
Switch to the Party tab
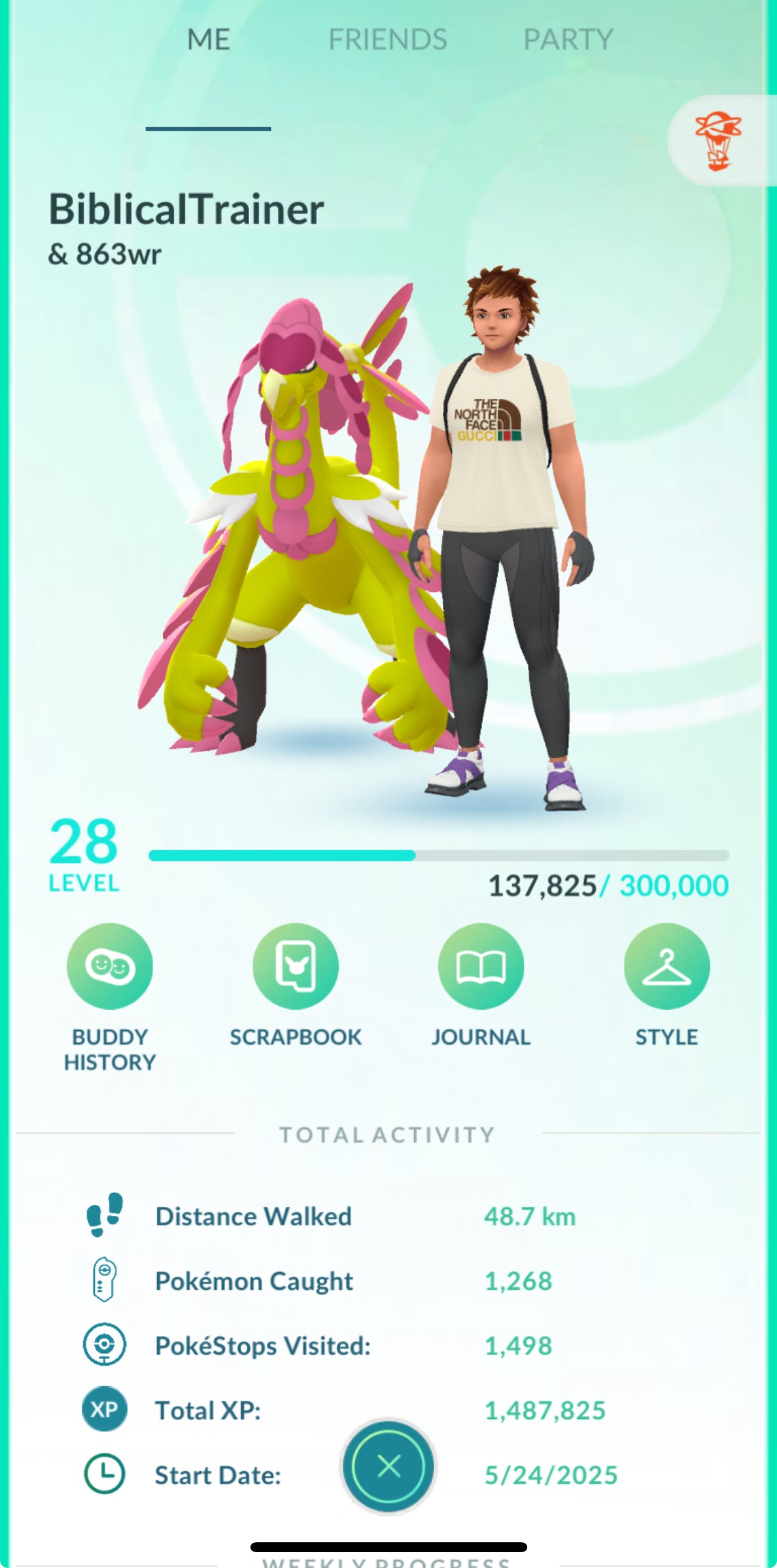click(568, 40)
